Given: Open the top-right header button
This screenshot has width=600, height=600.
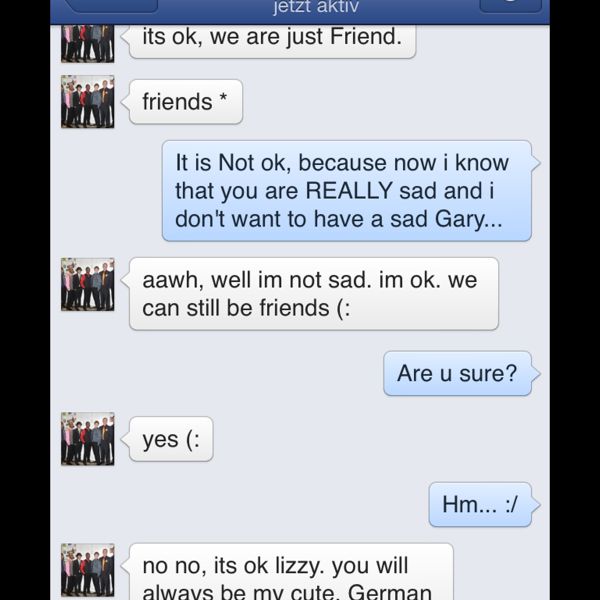Looking at the screenshot, I should pyautogui.click(x=510, y=5).
